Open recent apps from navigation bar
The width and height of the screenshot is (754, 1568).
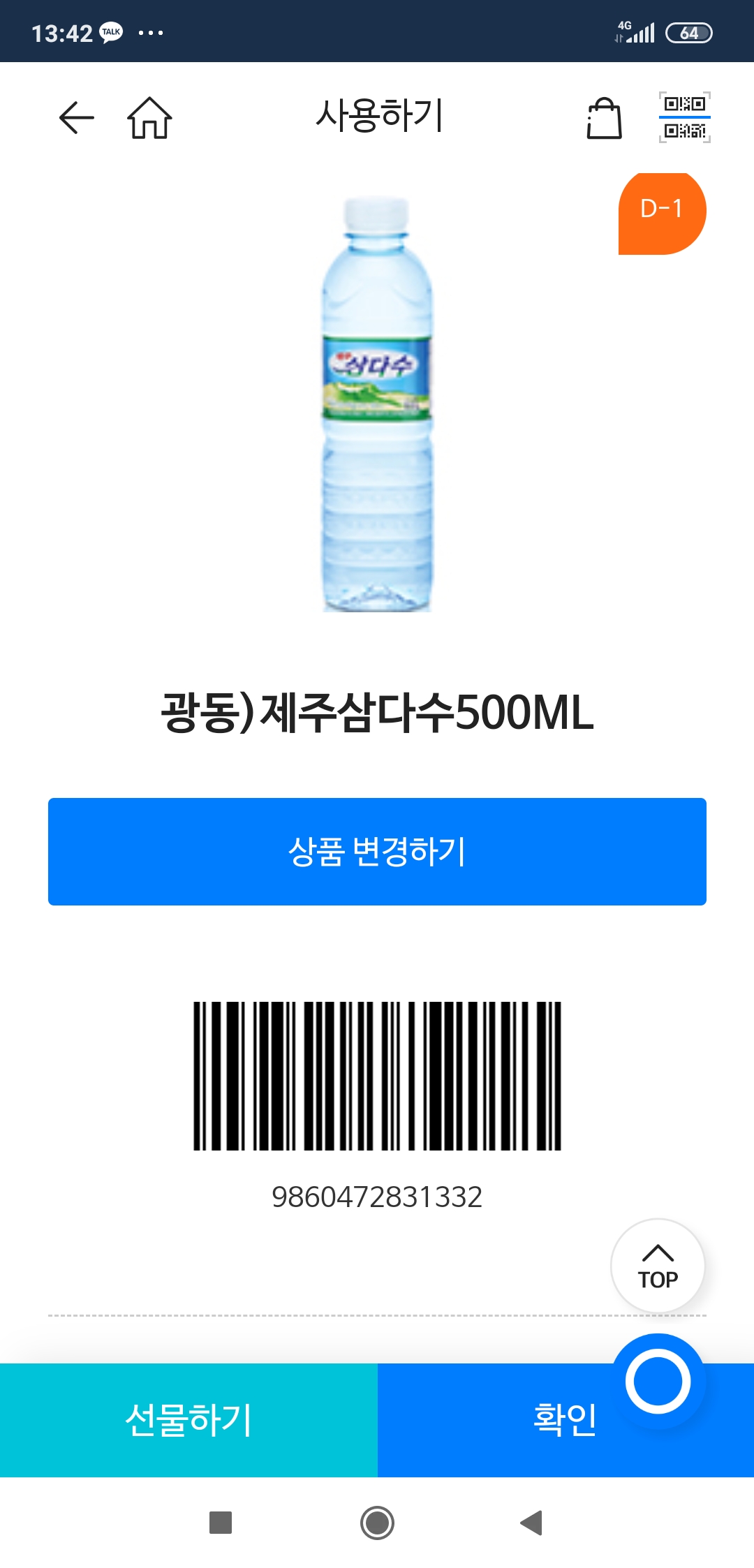tap(221, 1523)
